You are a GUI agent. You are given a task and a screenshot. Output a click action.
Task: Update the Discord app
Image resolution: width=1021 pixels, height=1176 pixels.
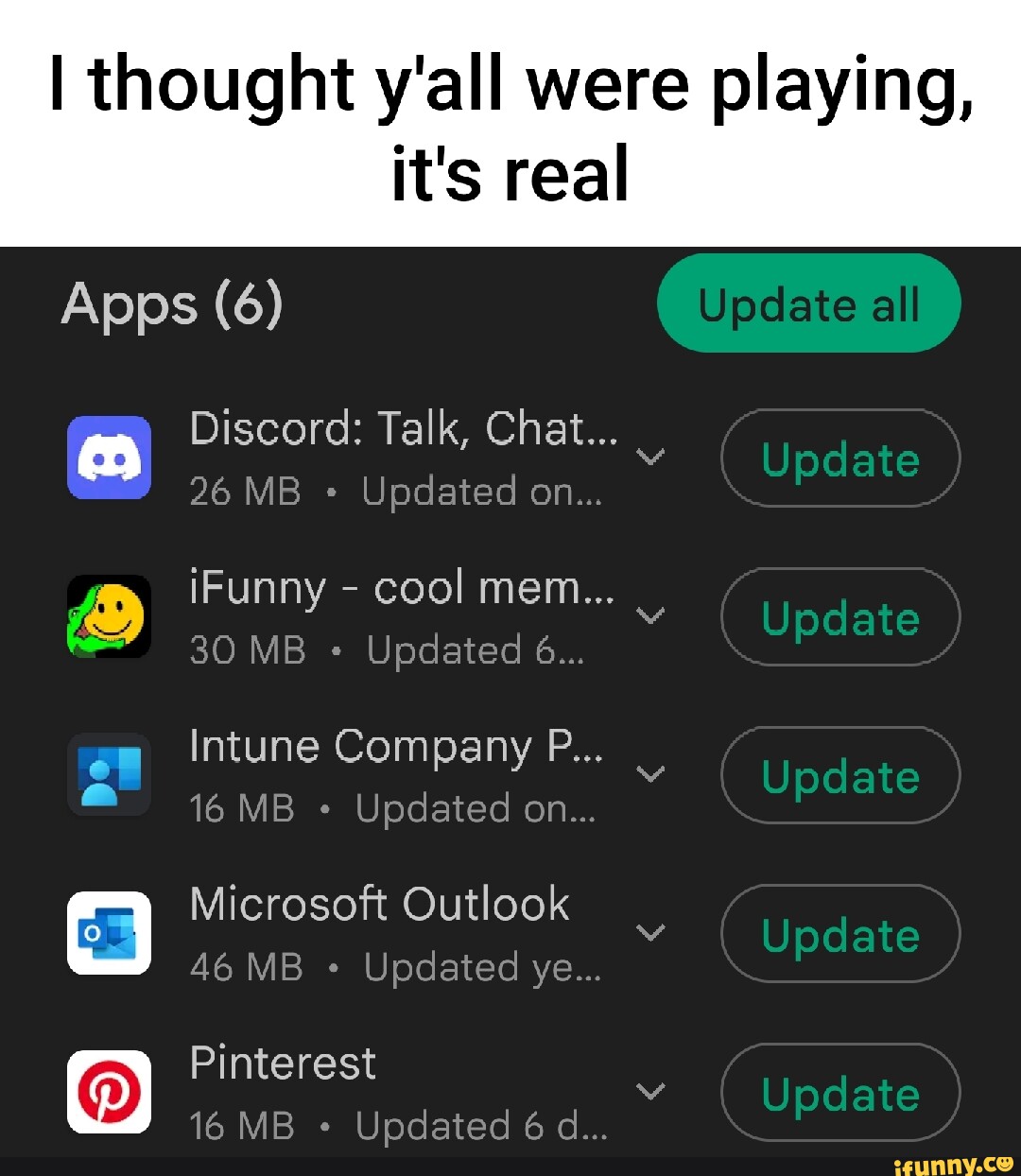tap(839, 458)
